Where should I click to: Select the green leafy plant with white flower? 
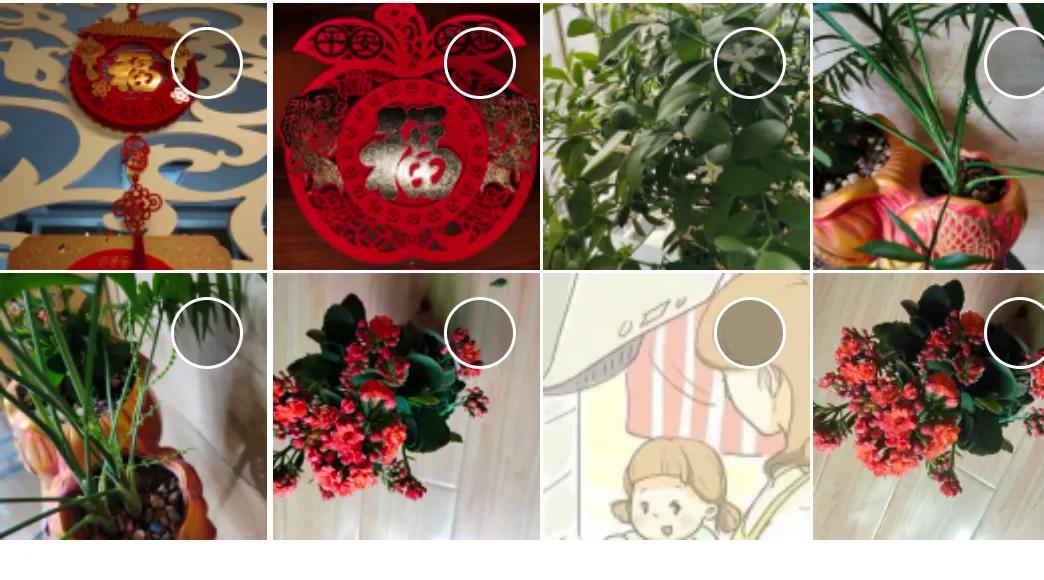point(749,63)
